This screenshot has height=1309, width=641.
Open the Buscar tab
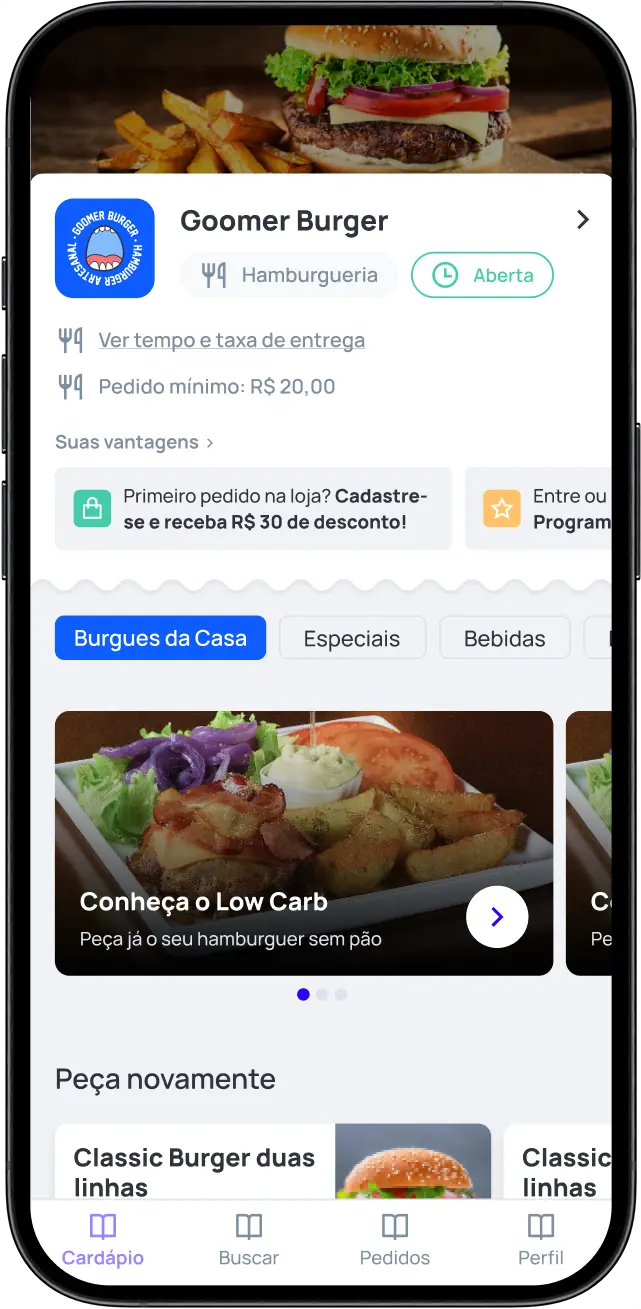249,1240
